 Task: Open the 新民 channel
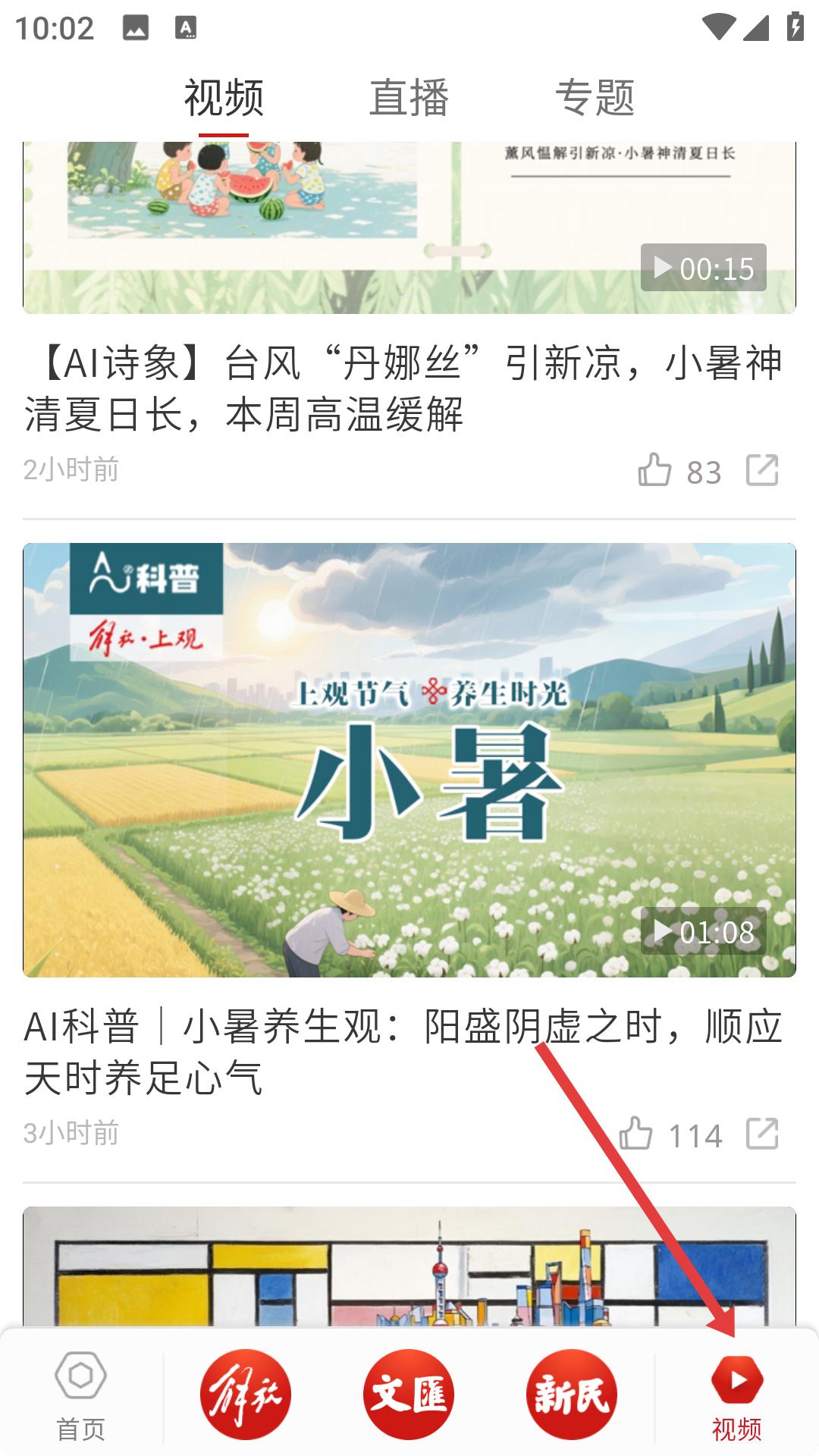[x=572, y=1395]
